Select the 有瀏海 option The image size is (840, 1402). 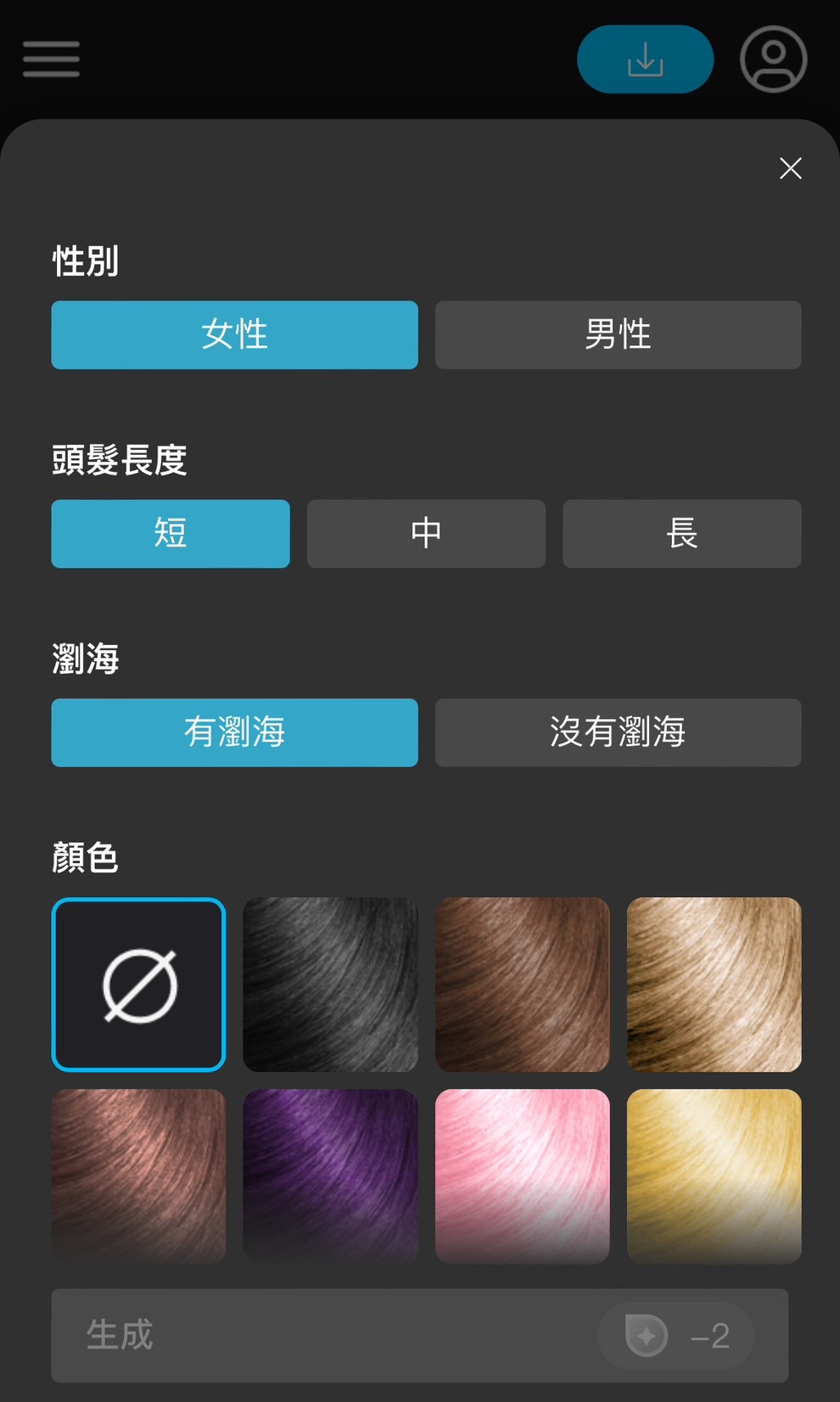click(x=234, y=732)
